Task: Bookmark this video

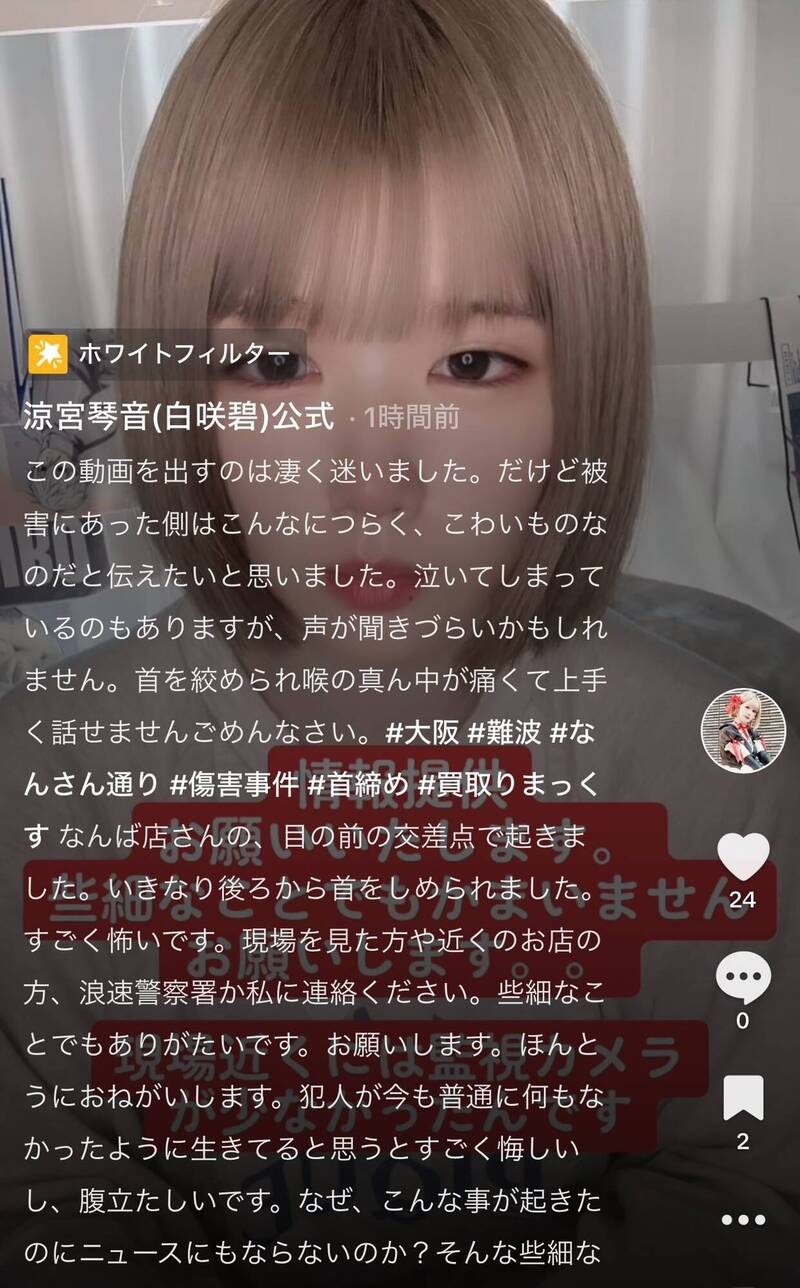Action: [743, 1098]
